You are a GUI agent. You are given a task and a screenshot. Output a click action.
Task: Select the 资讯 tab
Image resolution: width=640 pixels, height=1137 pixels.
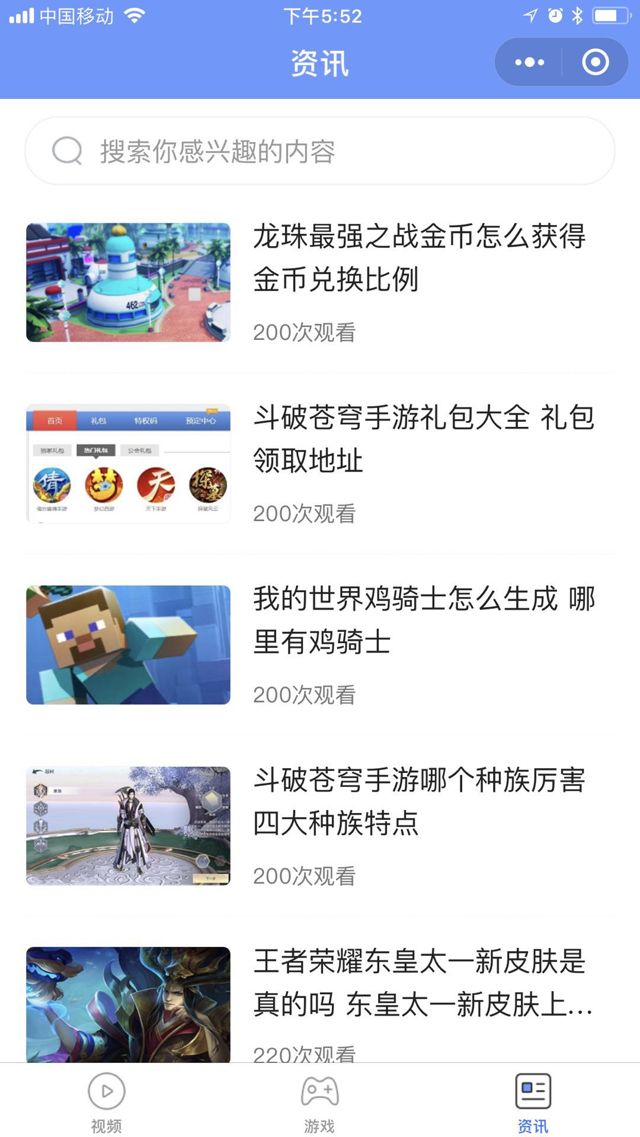pyautogui.click(x=533, y=1102)
